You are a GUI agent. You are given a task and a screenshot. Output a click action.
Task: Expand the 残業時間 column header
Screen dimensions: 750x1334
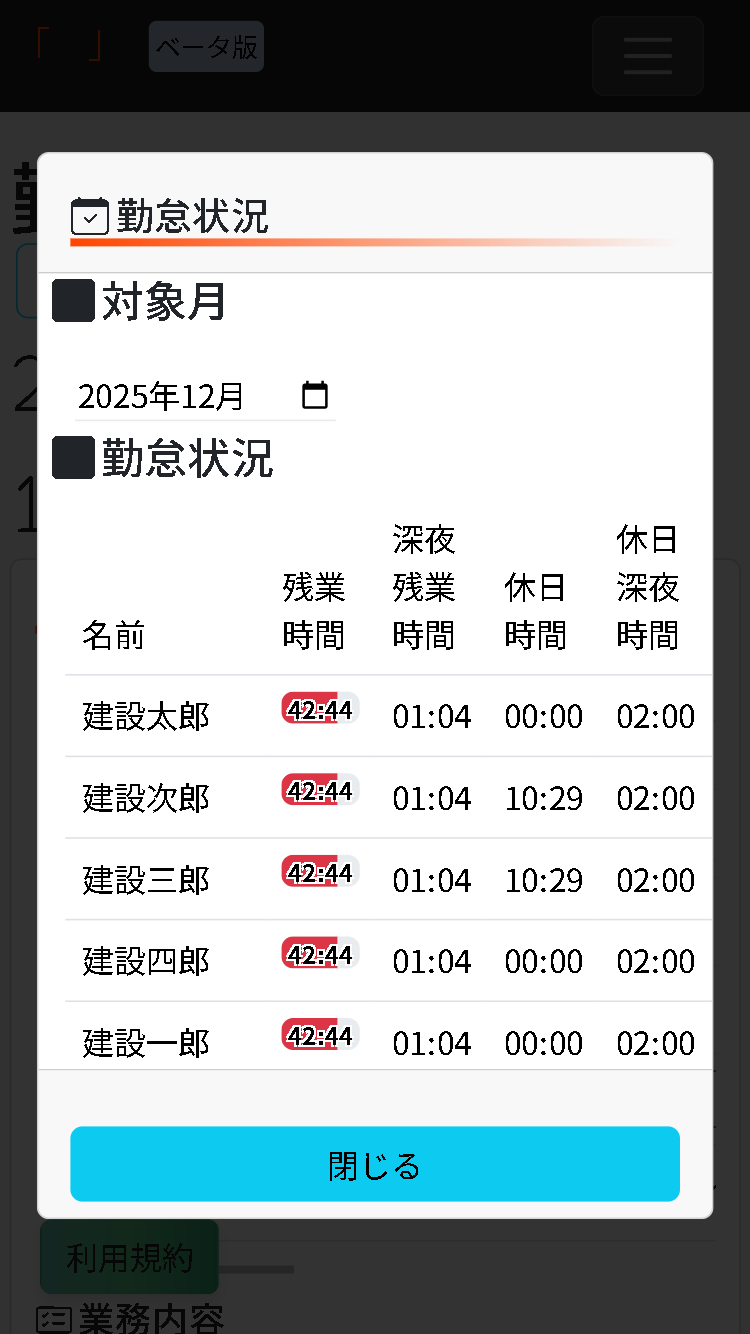(x=315, y=612)
